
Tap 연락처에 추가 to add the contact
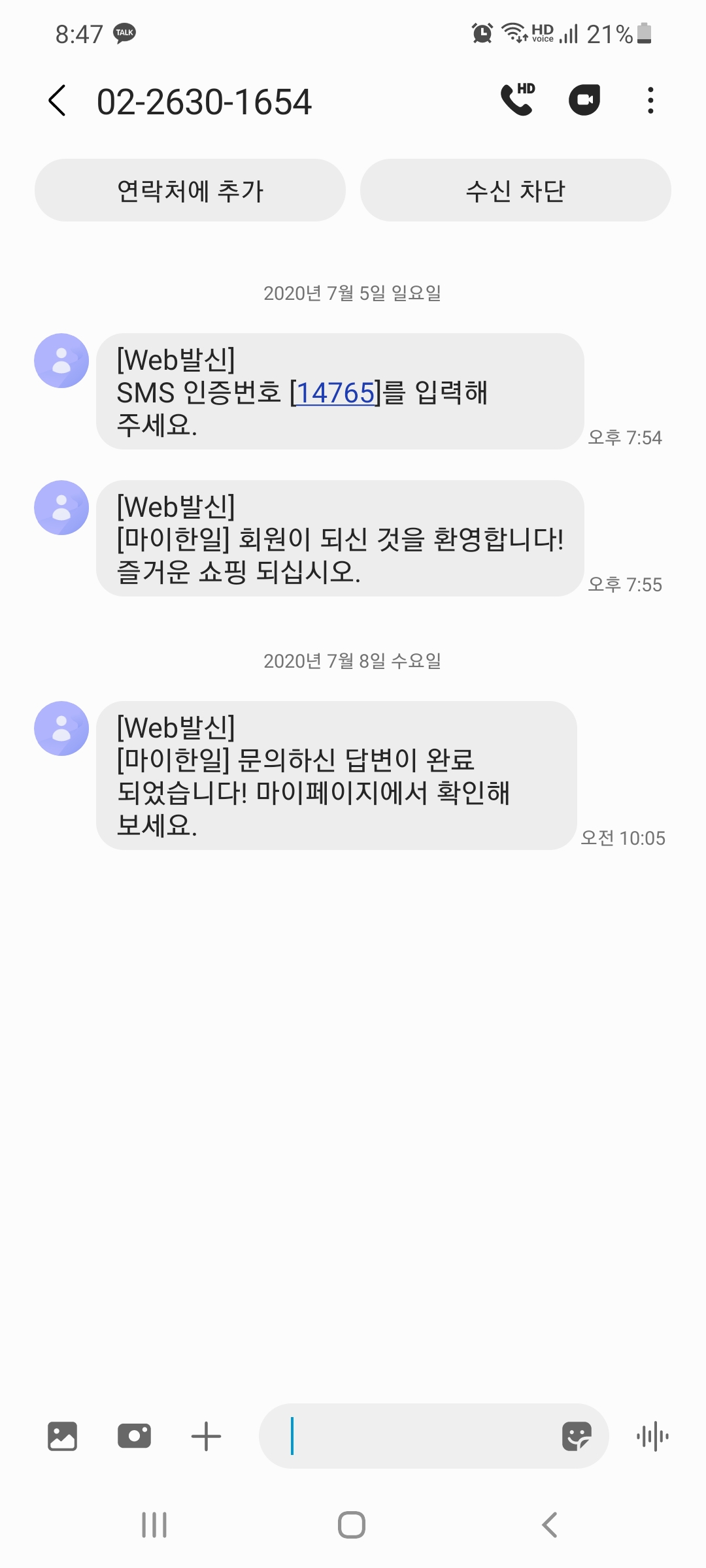(x=190, y=191)
